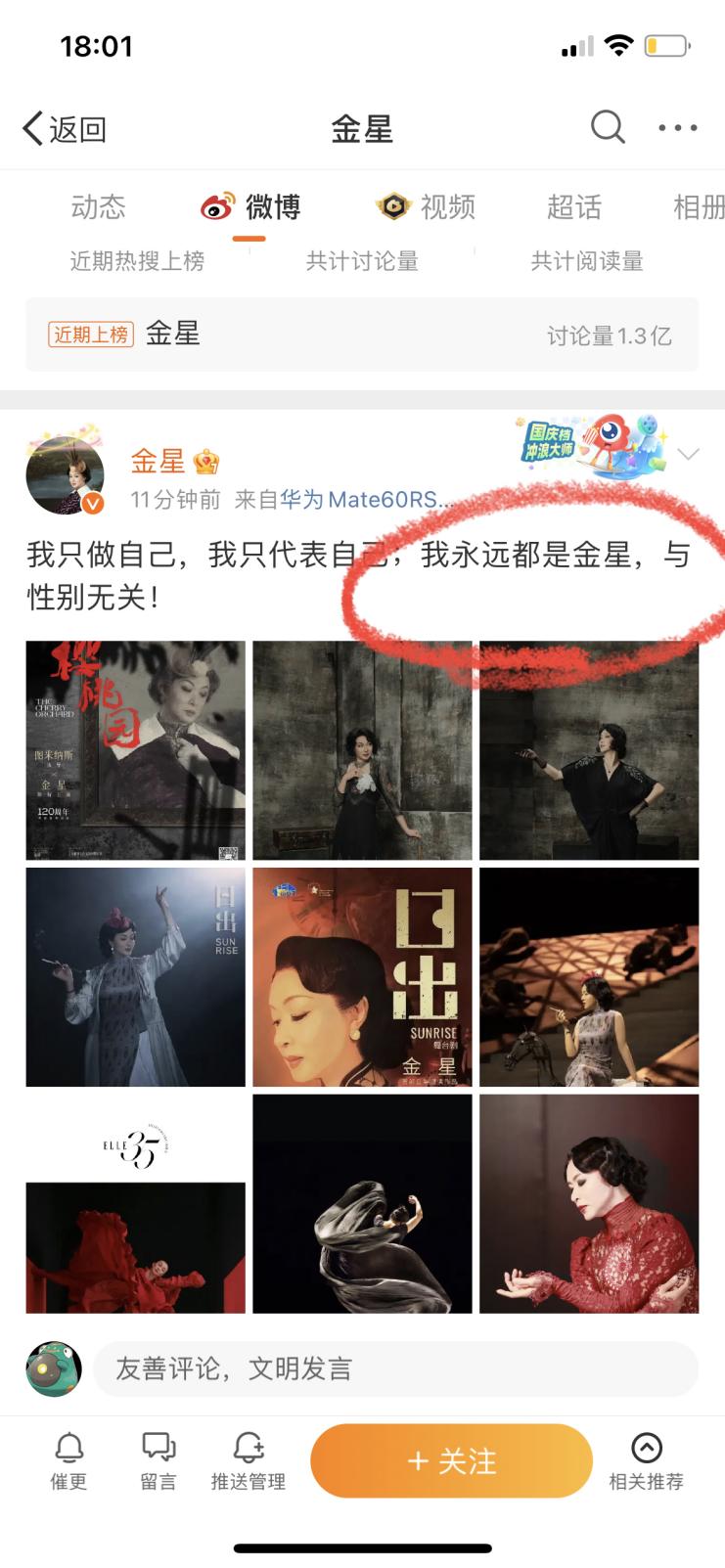The image size is (725, 1568).
Task: Open the 近期上榜 金星 trending row
Action: coord(362,335)
